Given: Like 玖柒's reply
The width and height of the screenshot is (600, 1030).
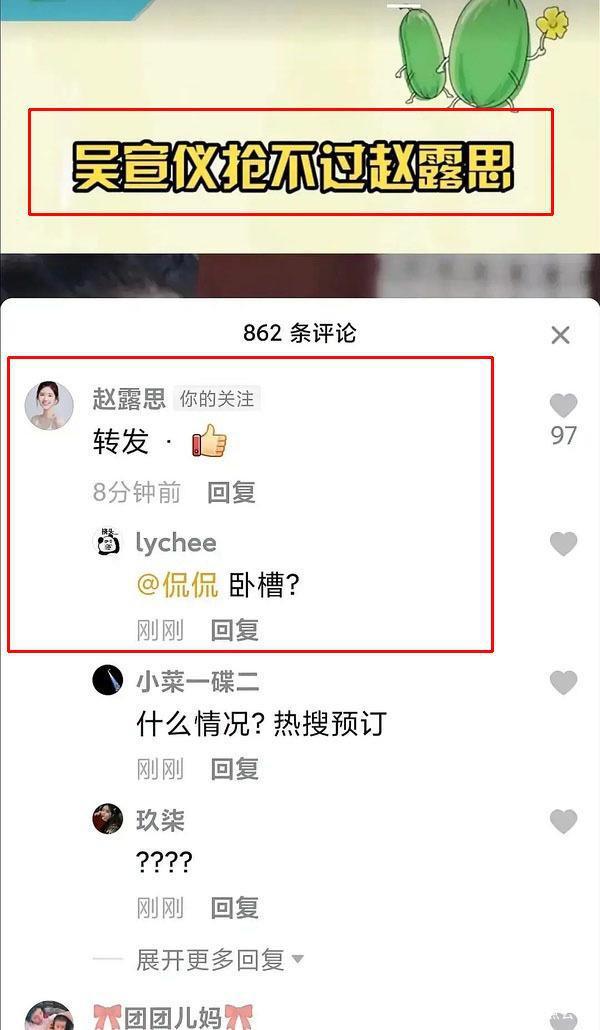Looking at the screenshot, I should pos(564,822).
